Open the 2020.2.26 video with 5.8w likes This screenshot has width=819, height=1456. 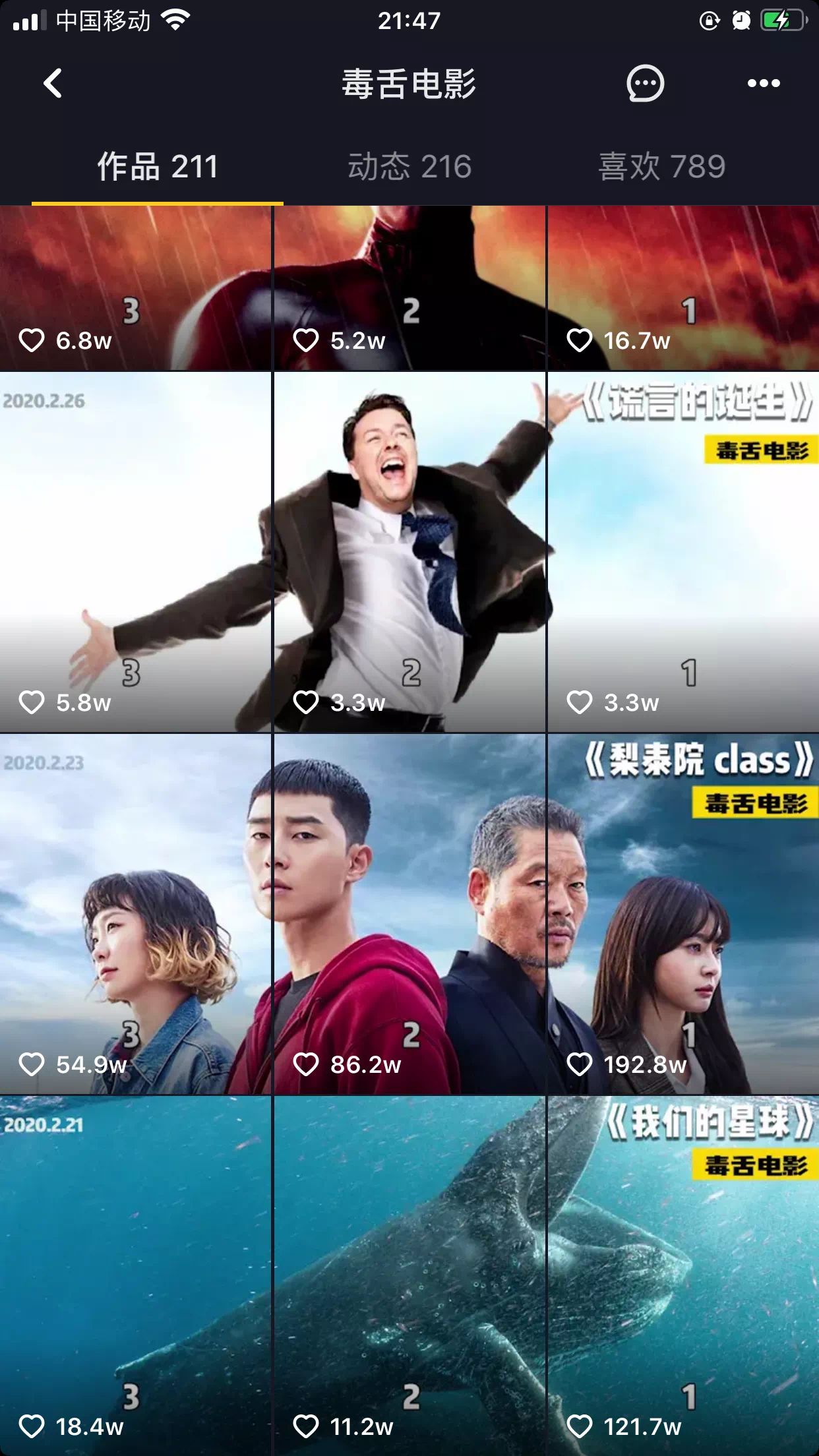[135, 552]
